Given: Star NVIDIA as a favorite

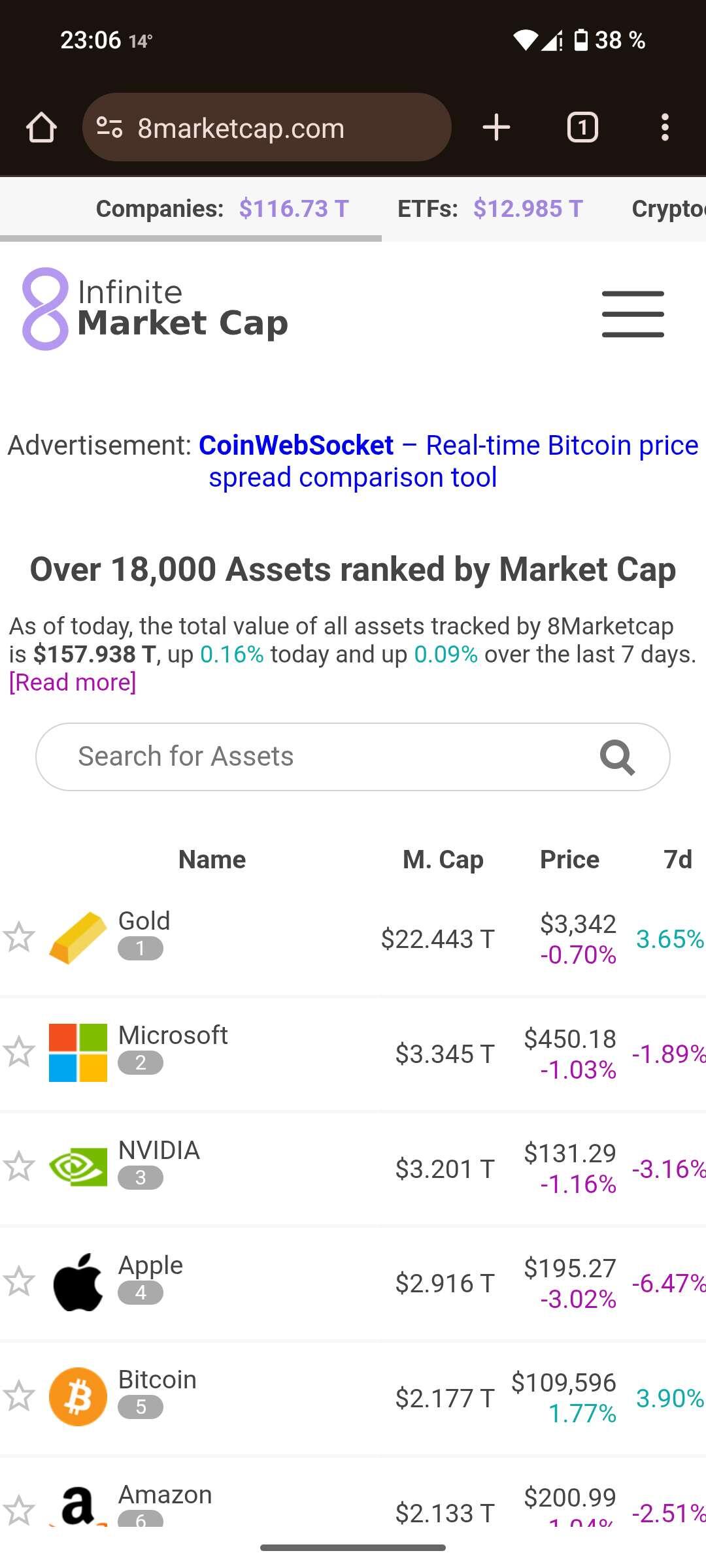Looking at the screenshot, I should click(x=19, y=1167).
